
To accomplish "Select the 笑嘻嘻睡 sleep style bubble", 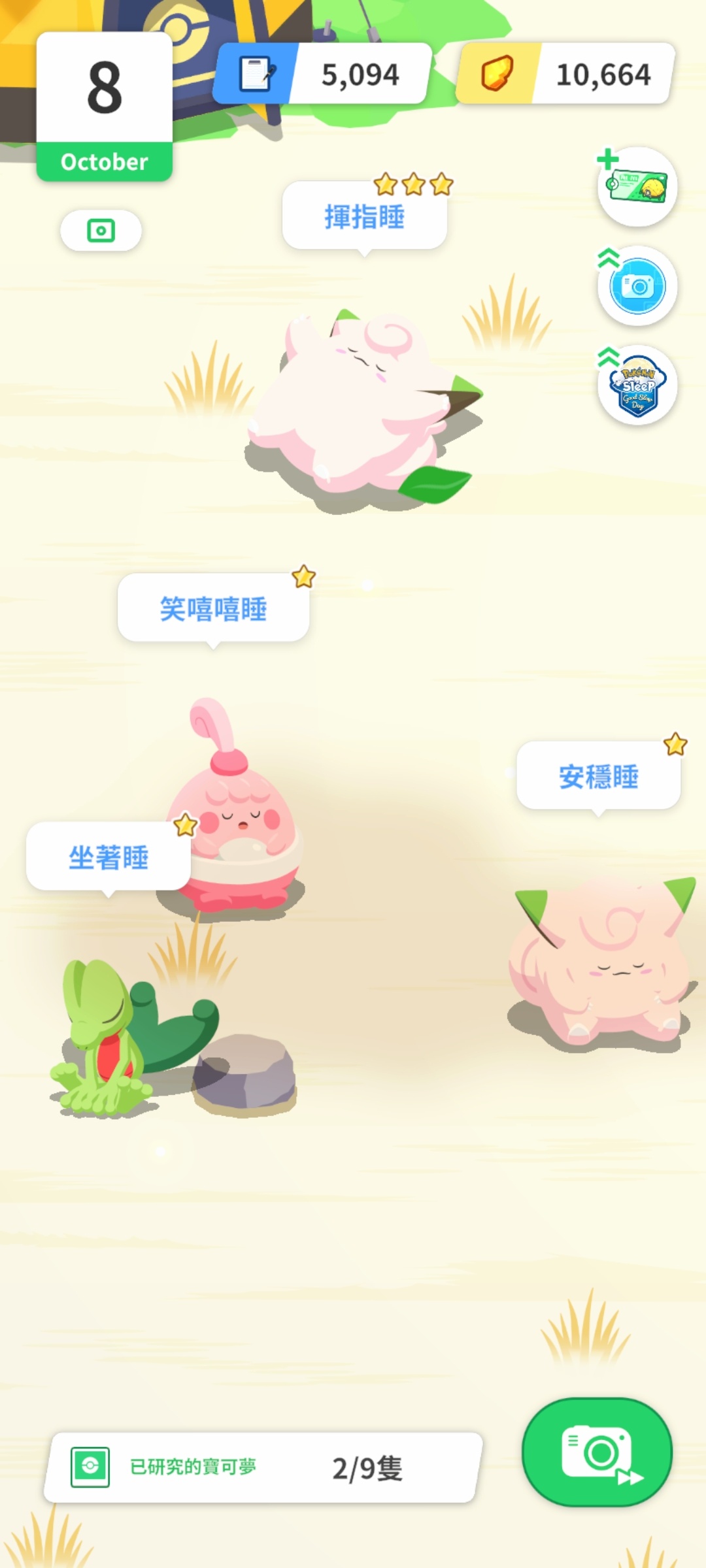I will click(213, 608).
